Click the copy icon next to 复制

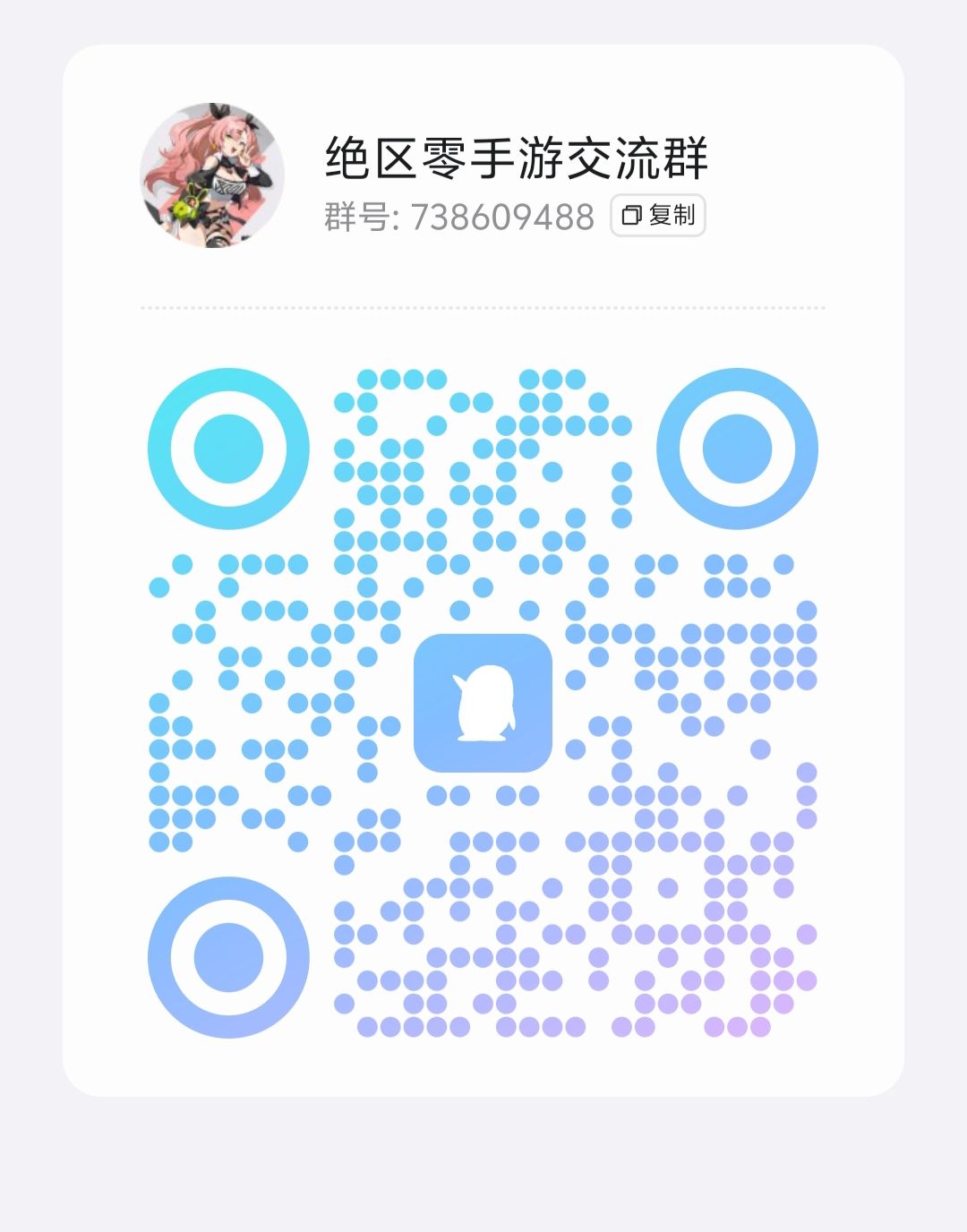coord(630,215)
